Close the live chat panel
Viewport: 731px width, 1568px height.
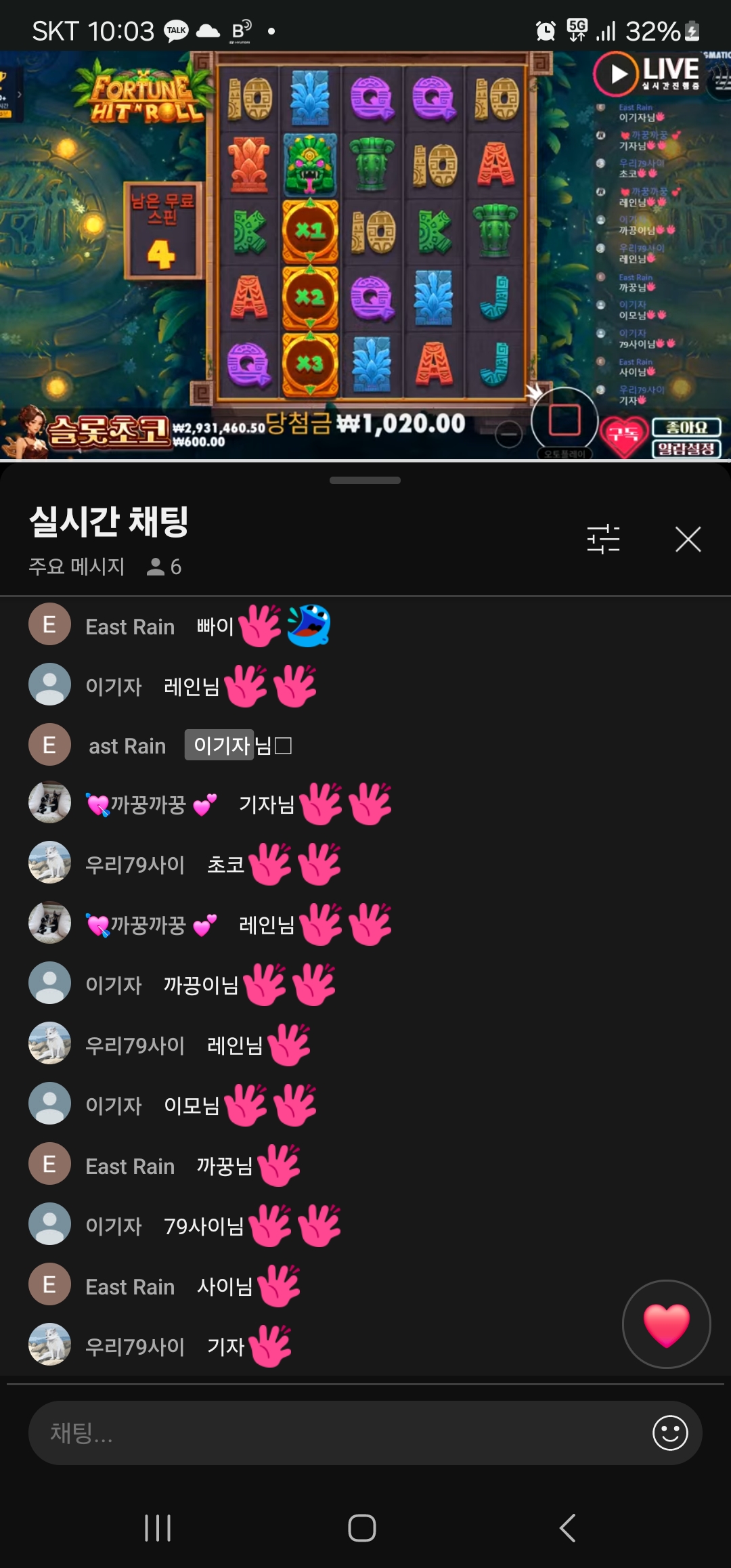[688, 540]
